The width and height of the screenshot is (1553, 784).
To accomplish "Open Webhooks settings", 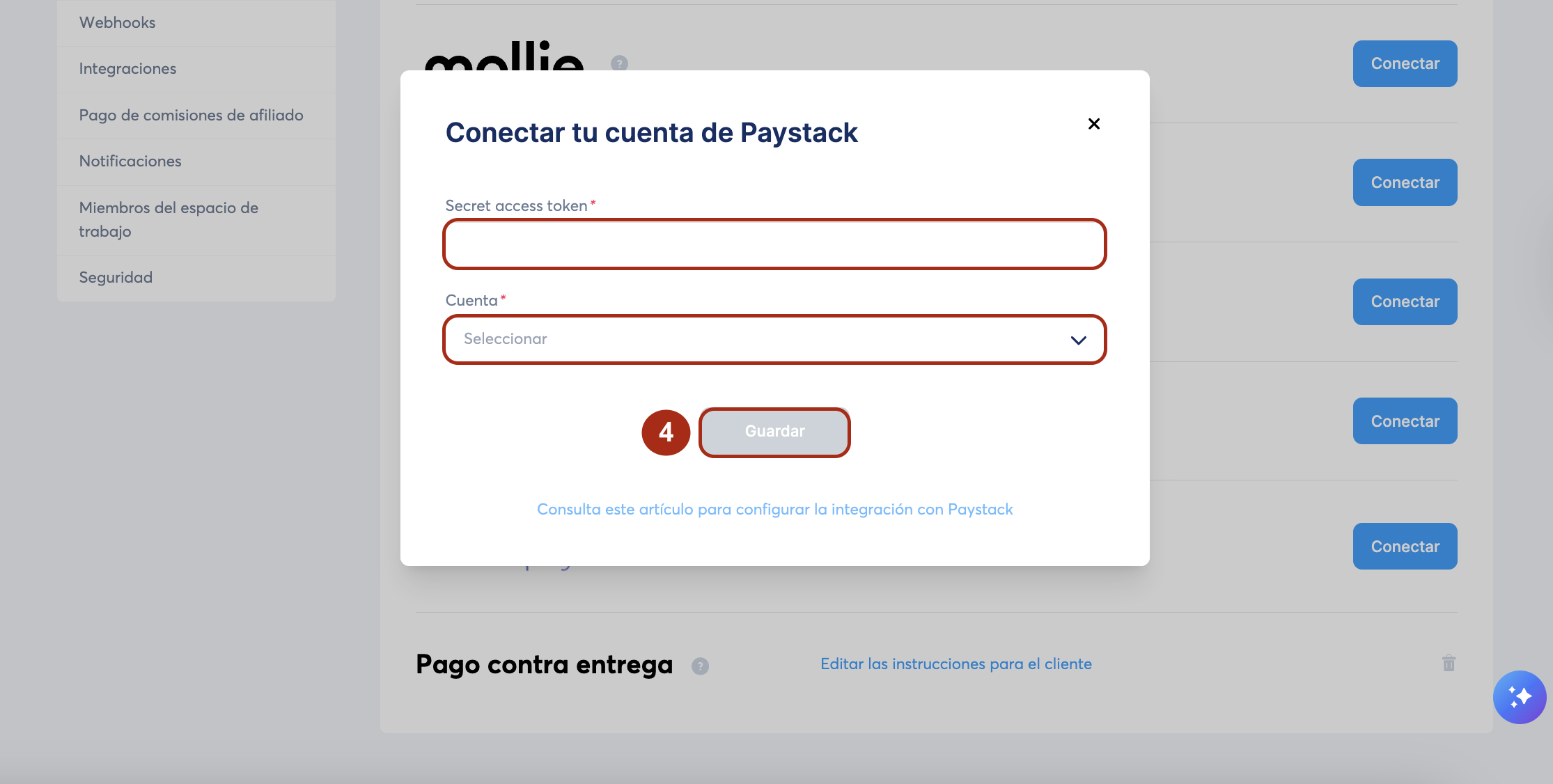I will tap(117, 22).
